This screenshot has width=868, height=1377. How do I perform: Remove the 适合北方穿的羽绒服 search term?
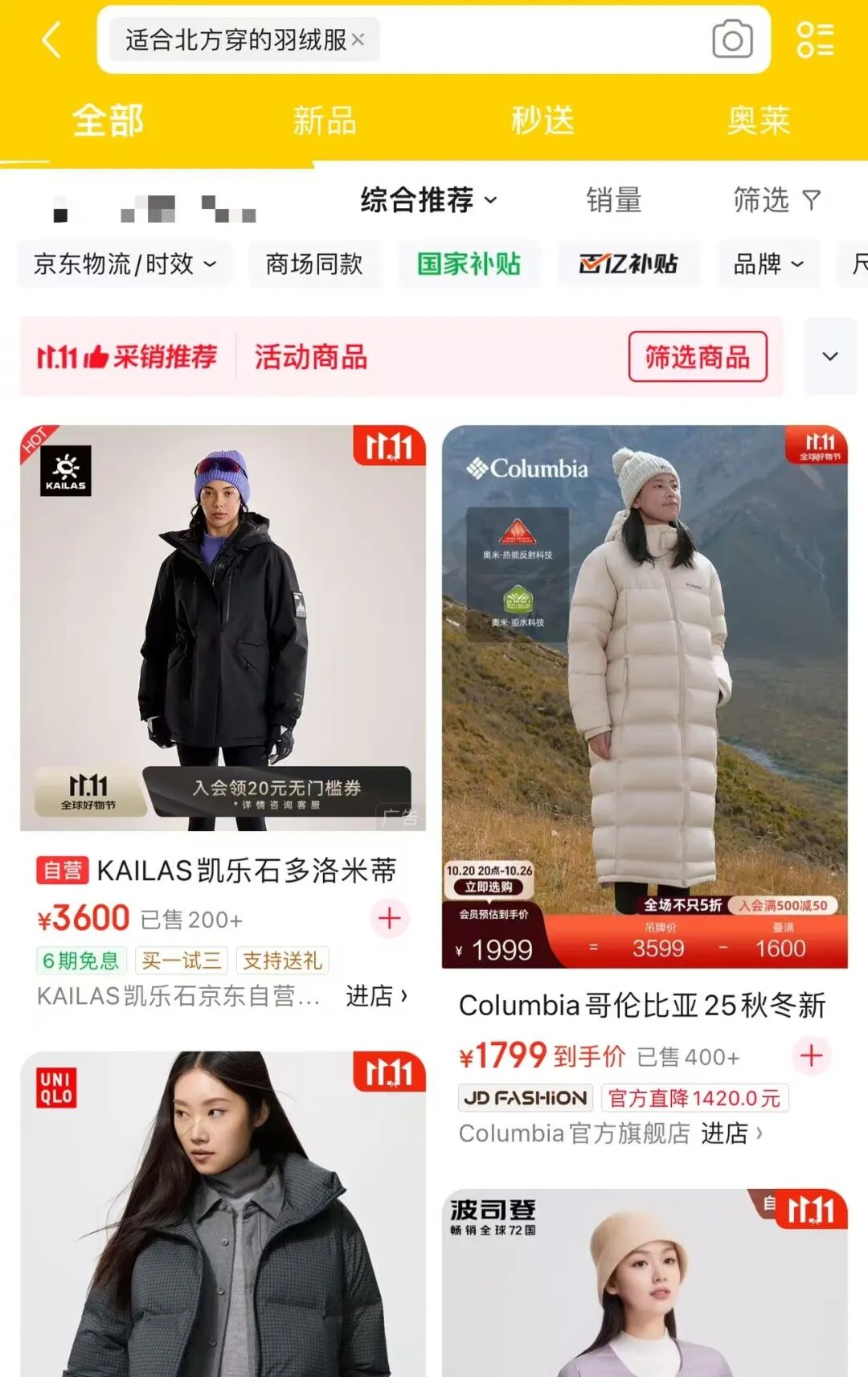(x=358, y=39)
